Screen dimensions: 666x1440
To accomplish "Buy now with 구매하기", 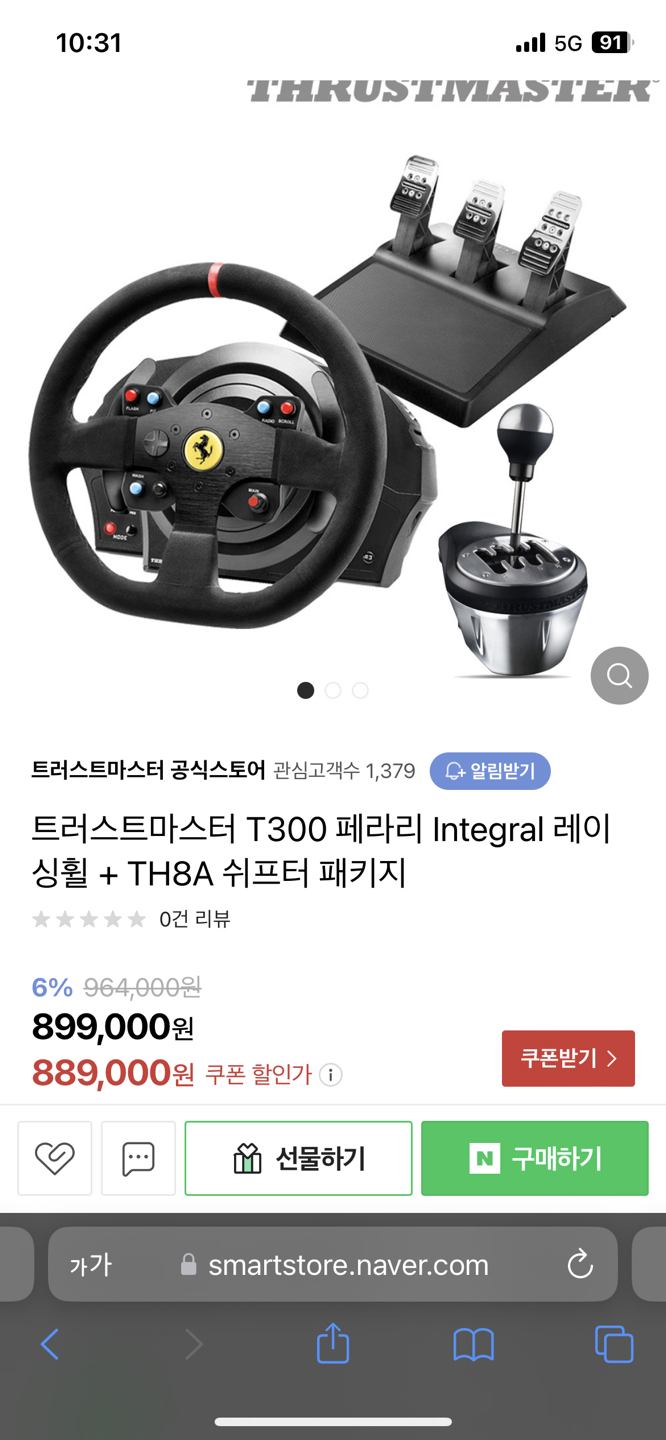I will pos(534,1158).
